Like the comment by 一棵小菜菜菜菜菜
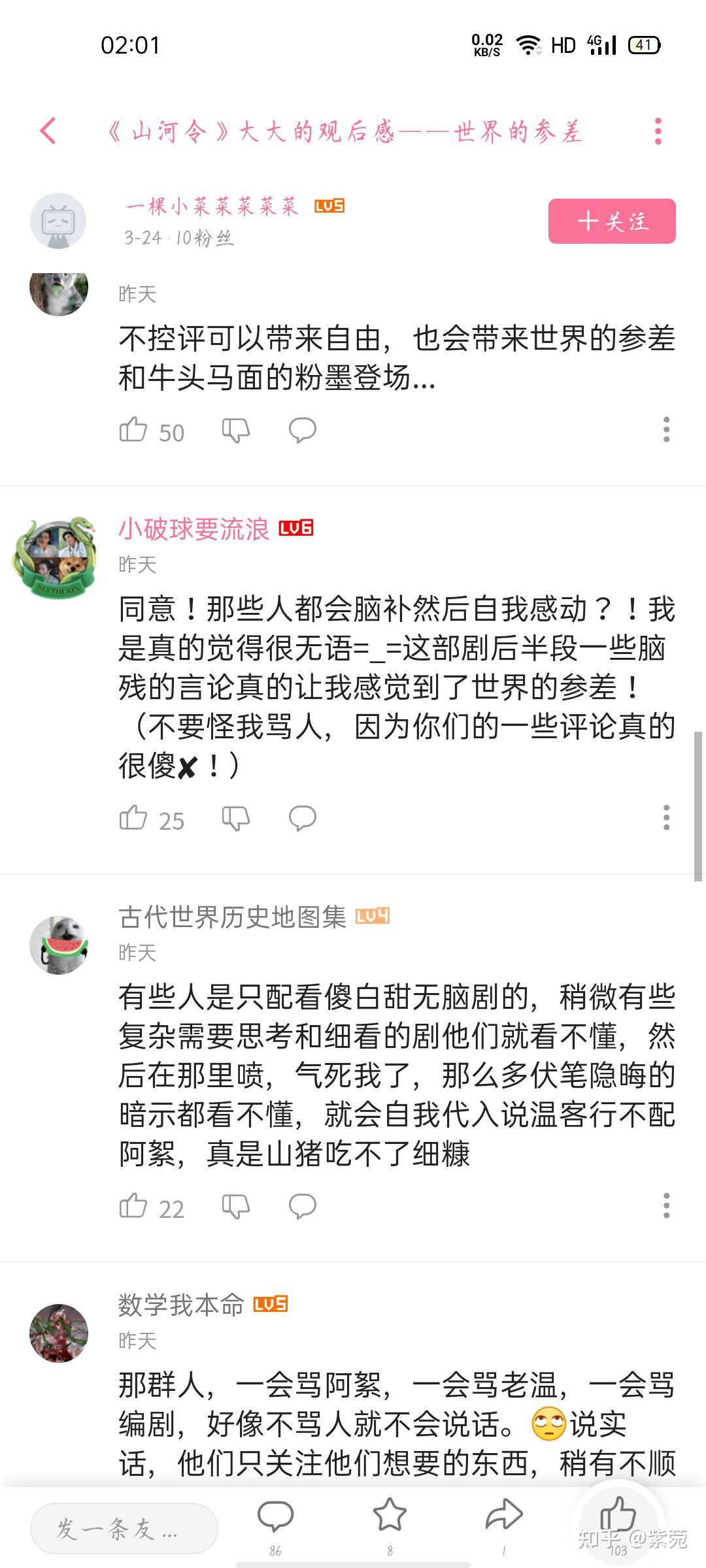This screenshot has height=1568, width=706. pos(135,430)
